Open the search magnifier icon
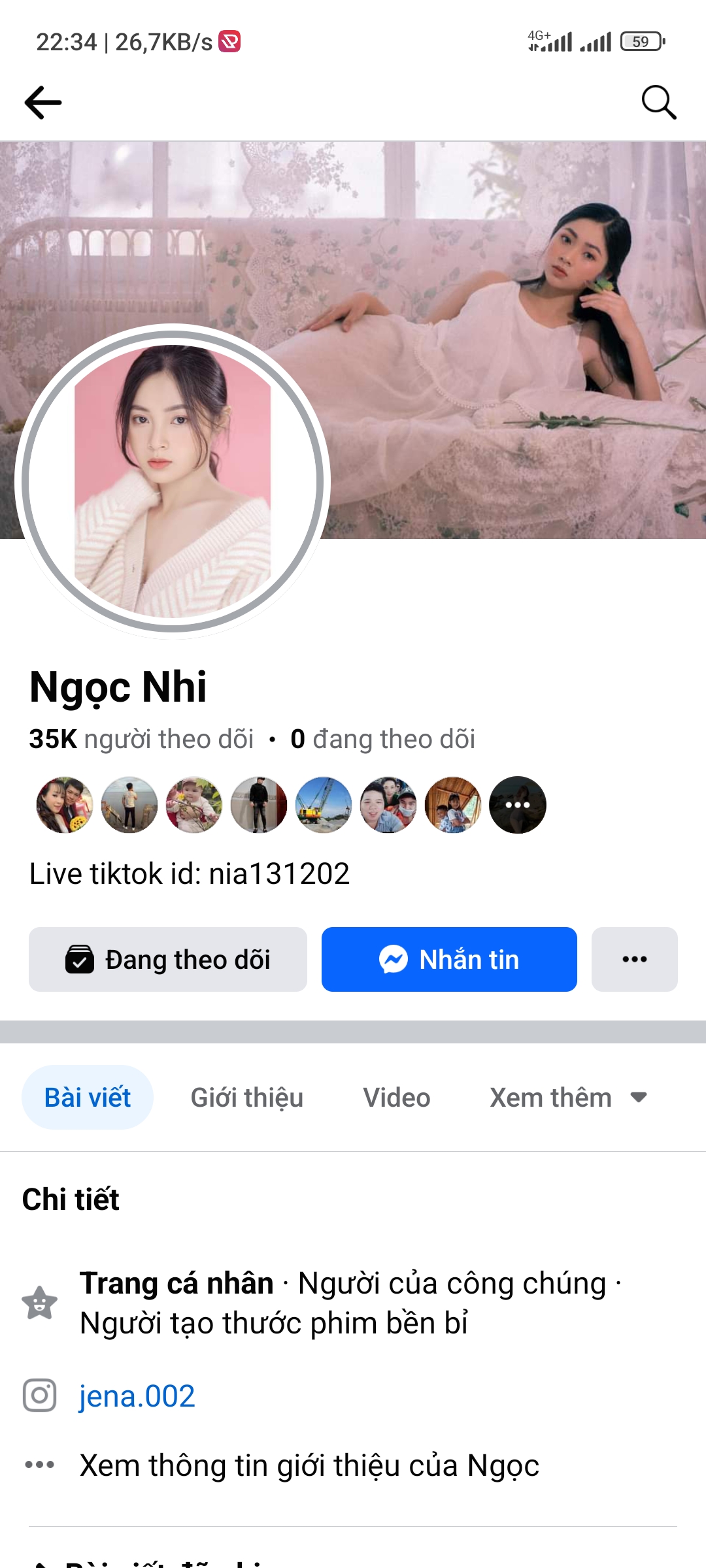Image resolution: width=706 pixels, height=1568 pixels. click(660, 102)
